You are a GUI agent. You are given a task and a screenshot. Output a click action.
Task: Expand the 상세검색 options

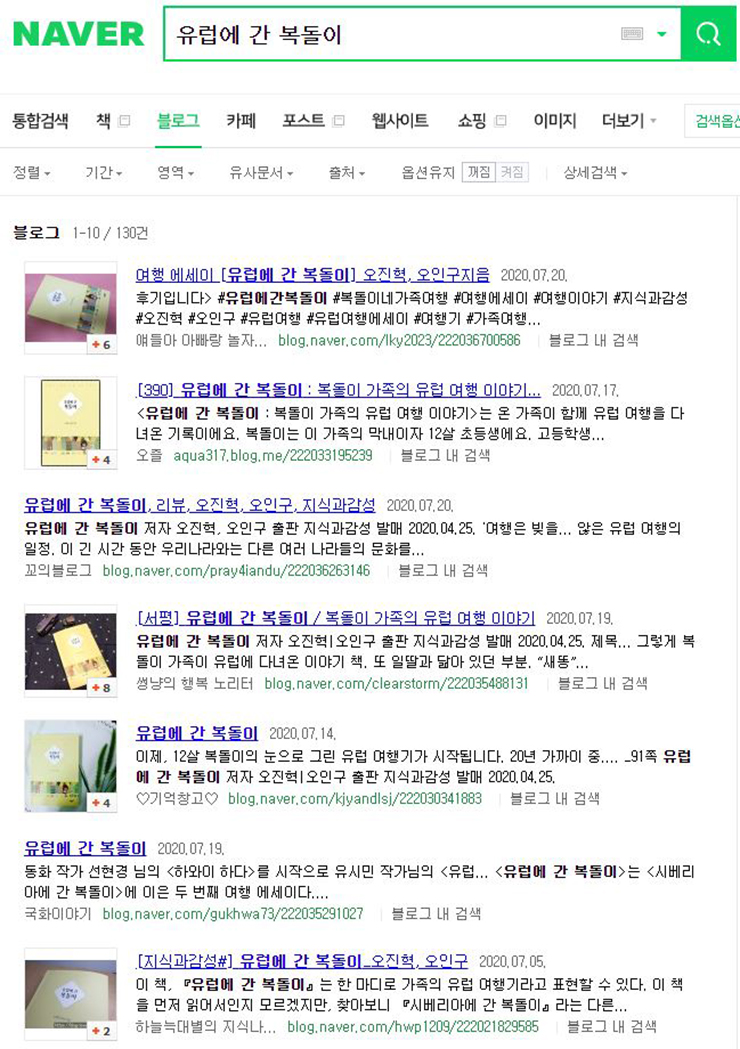point(595,172)
